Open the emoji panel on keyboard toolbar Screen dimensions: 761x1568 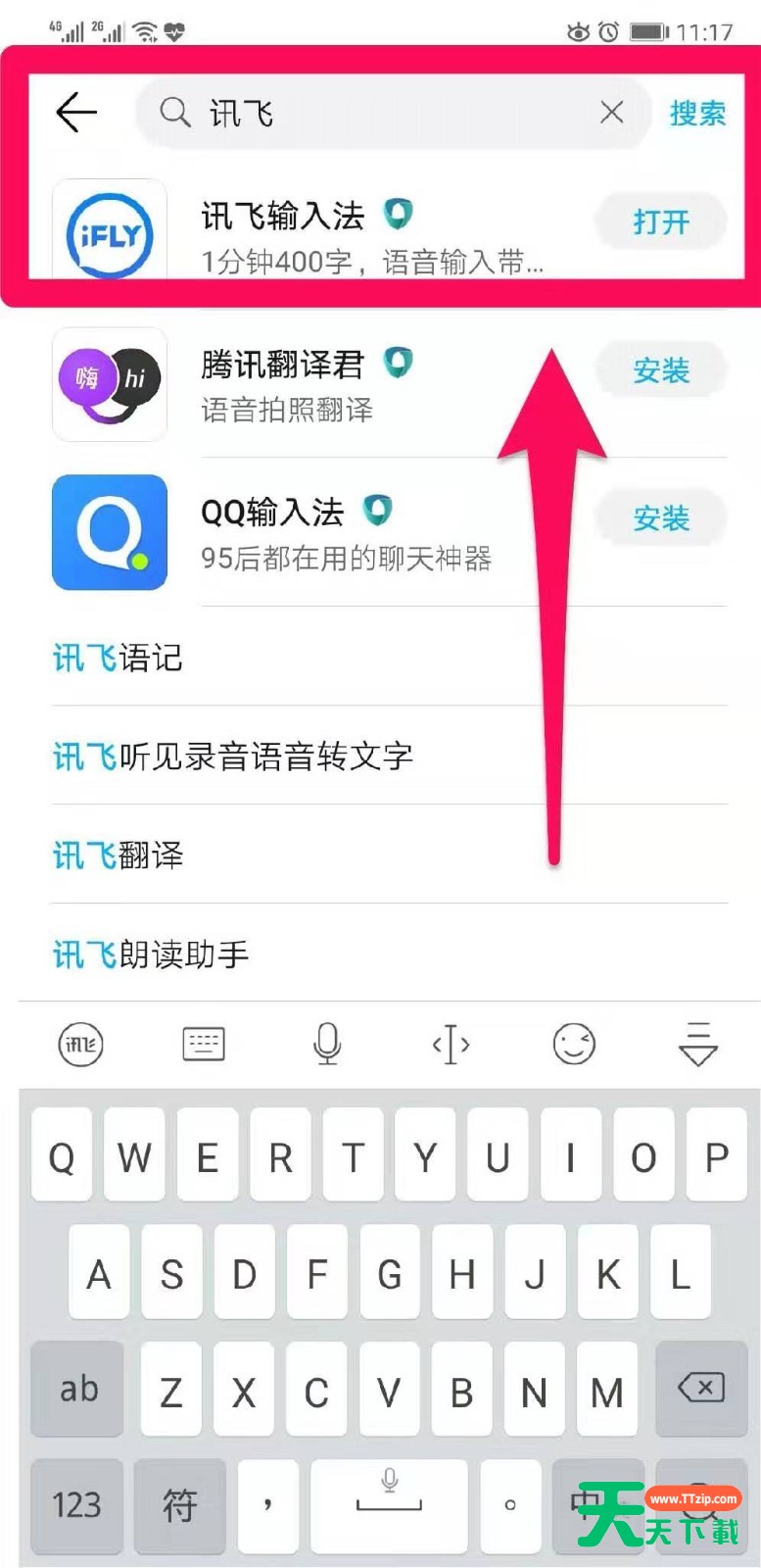574,1045
